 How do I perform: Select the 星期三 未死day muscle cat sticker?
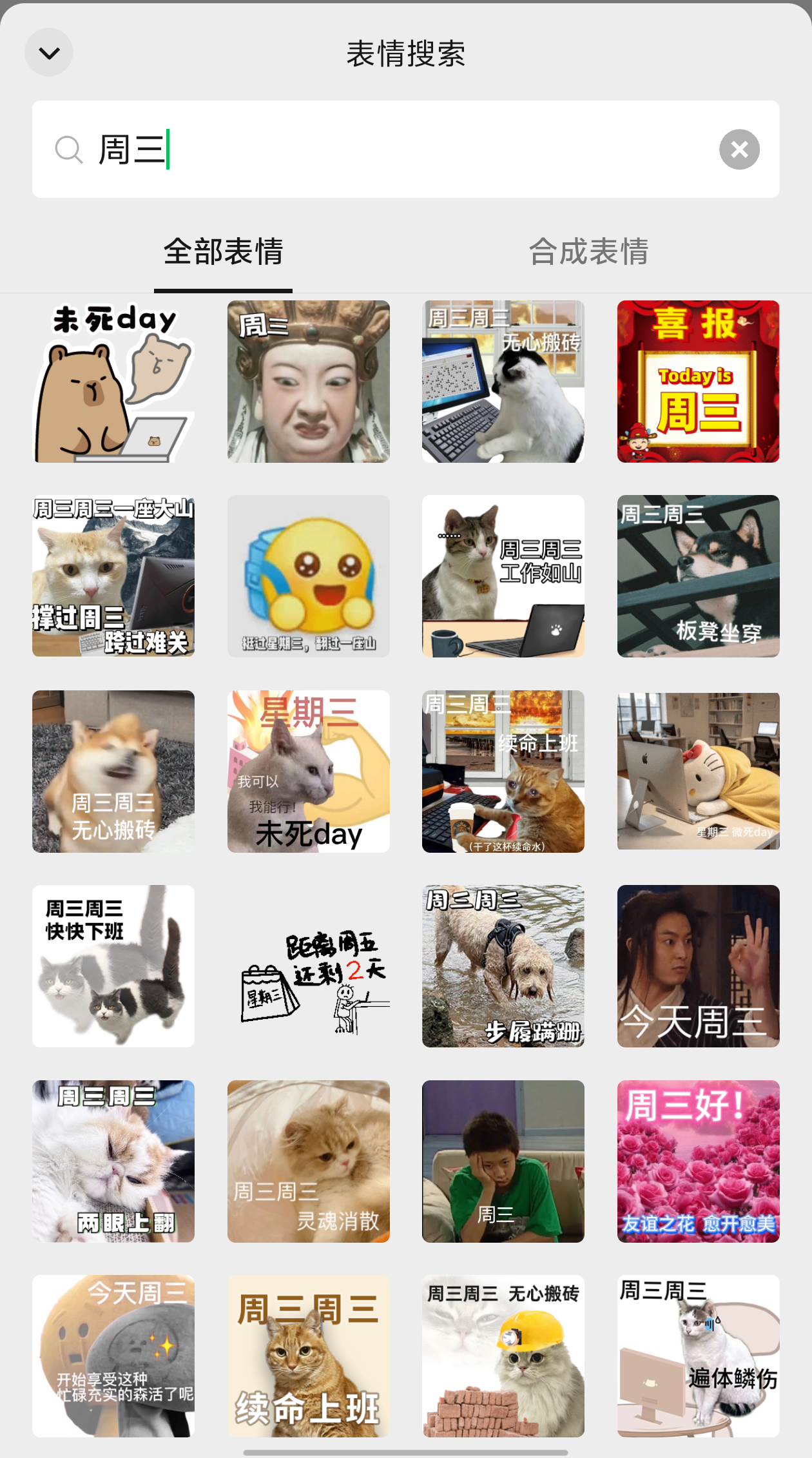[x=308, y=772]
